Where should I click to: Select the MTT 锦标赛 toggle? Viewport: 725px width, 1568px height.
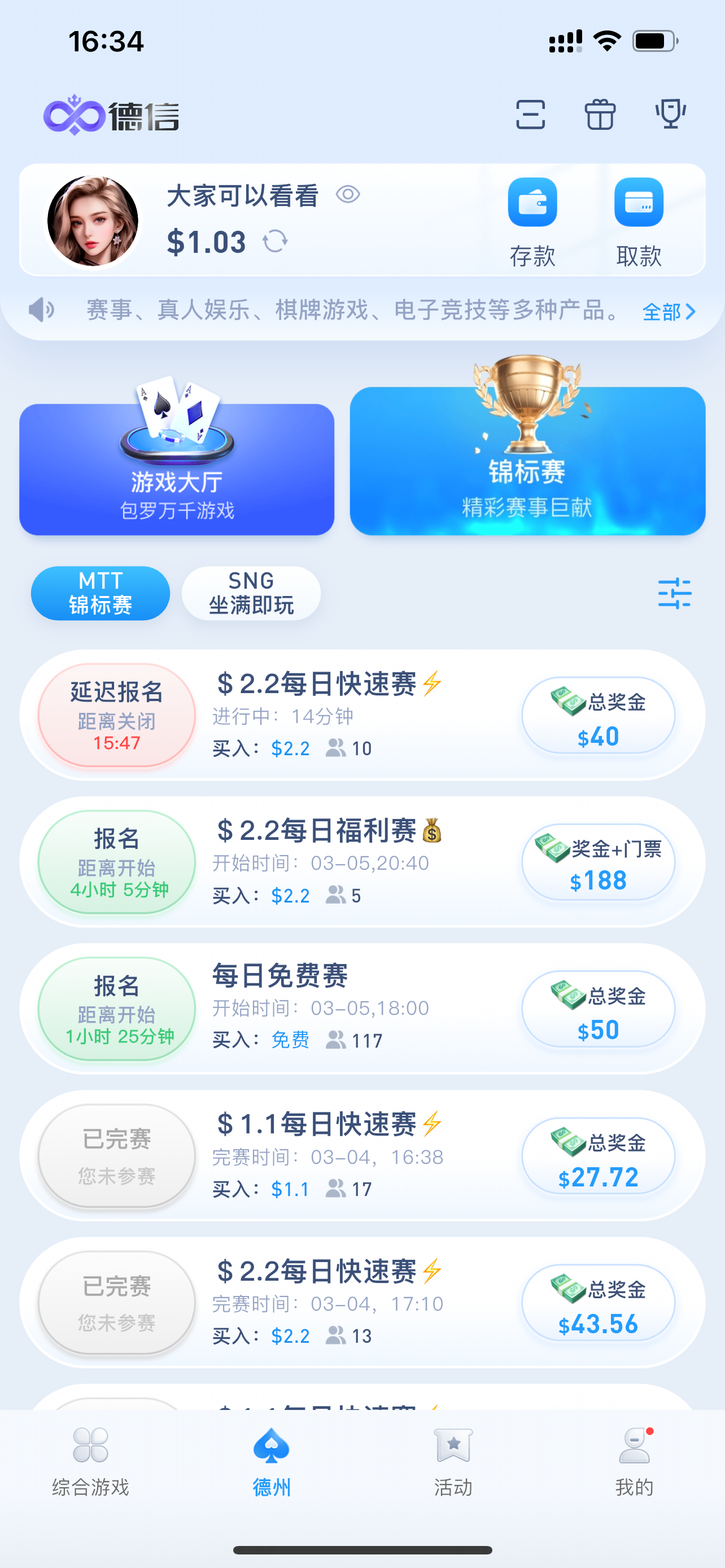(101, 593)
